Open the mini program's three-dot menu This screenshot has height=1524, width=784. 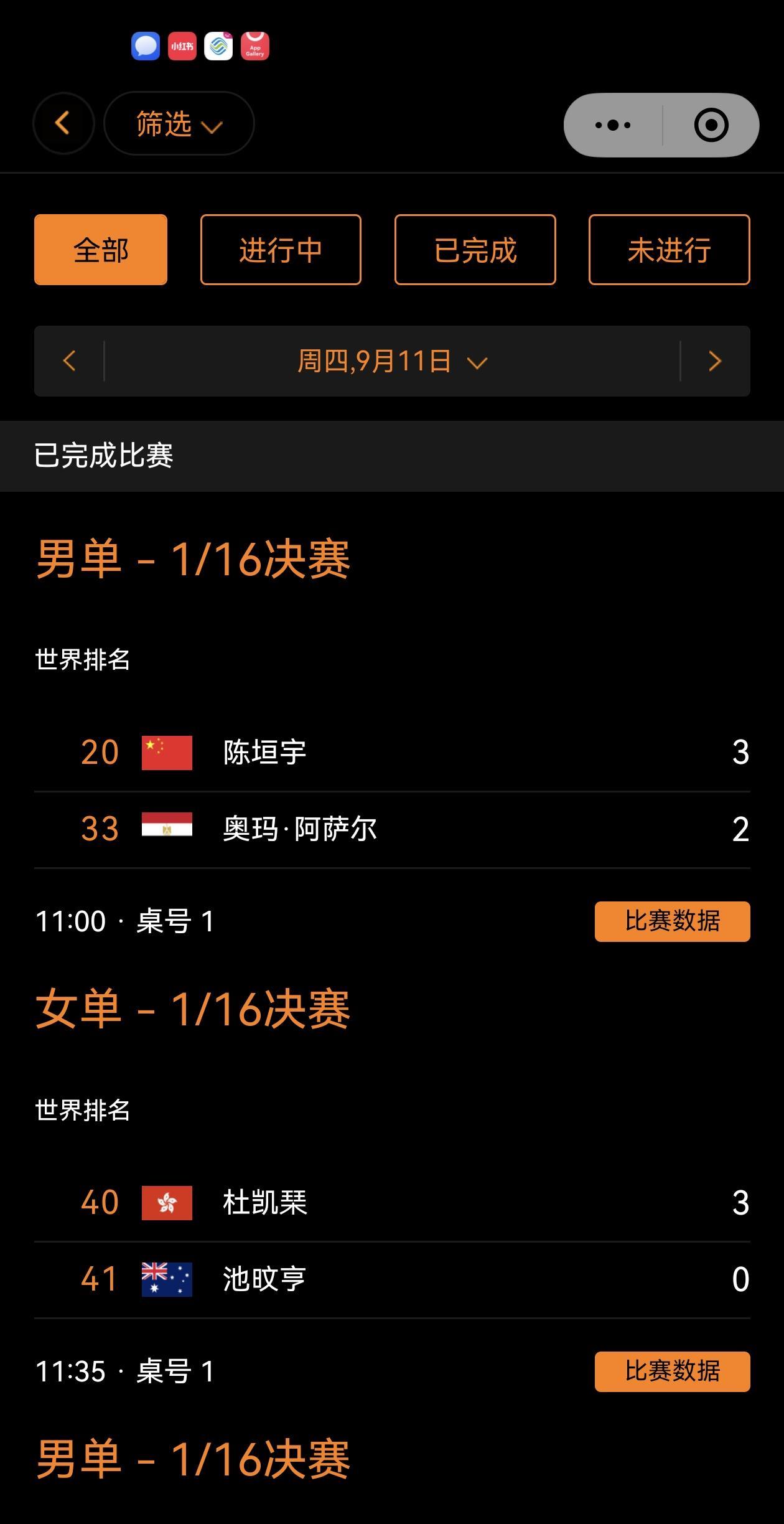click(613, 125)
